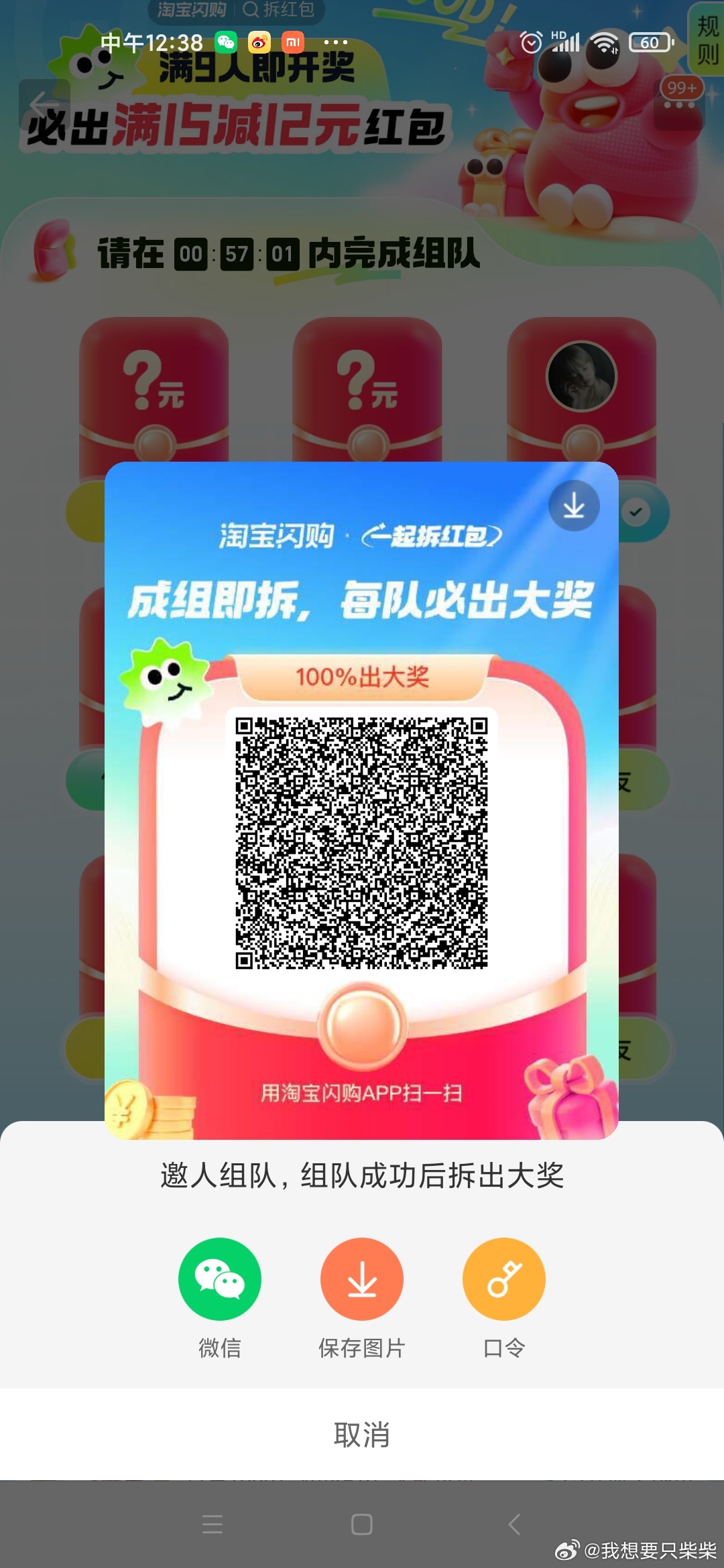Download the QR poster using the arrow icon
The image size is (724, 1568).
pos(574,506)
